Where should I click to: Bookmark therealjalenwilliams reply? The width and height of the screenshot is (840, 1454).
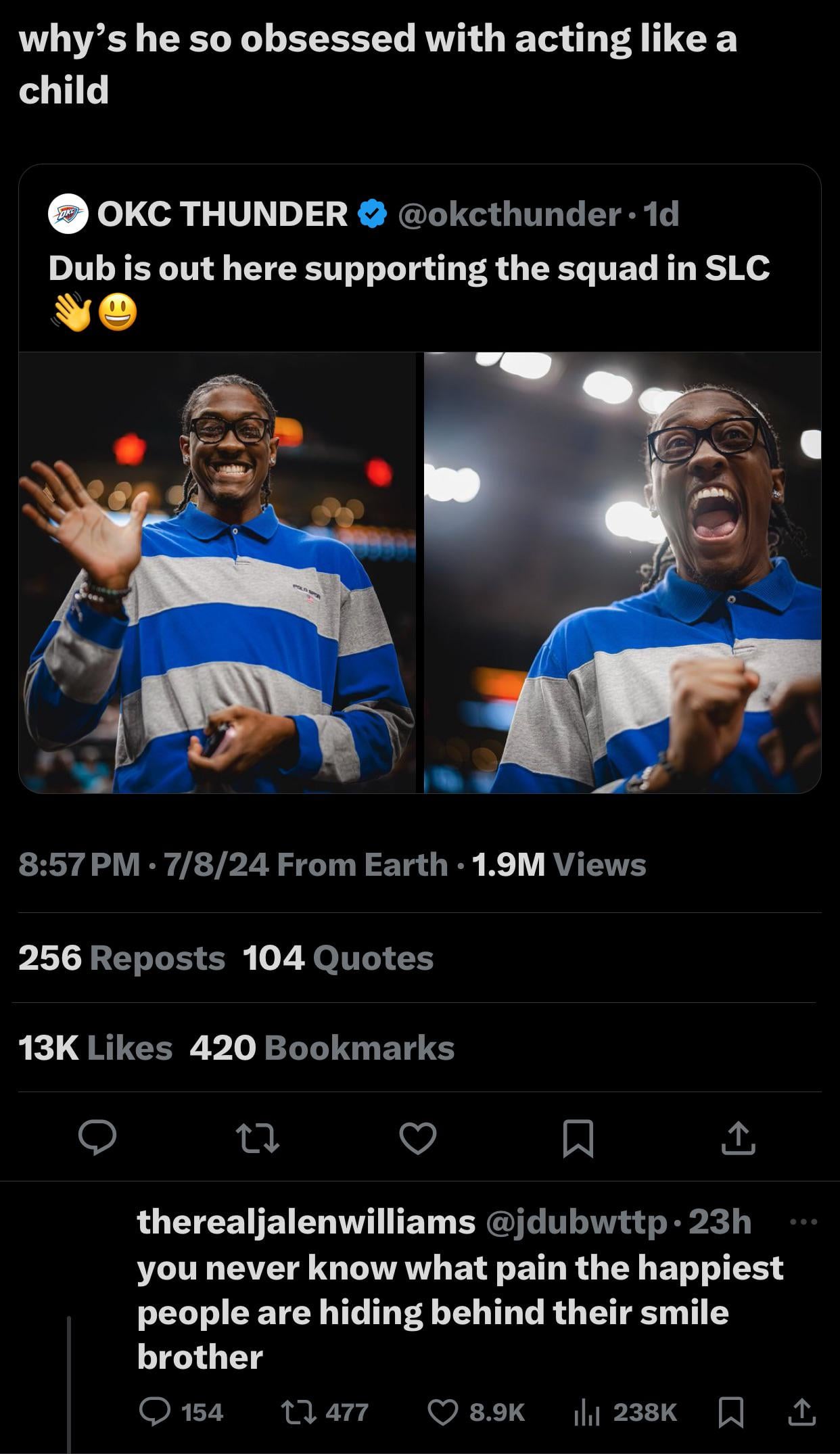tap(730, 1412)
